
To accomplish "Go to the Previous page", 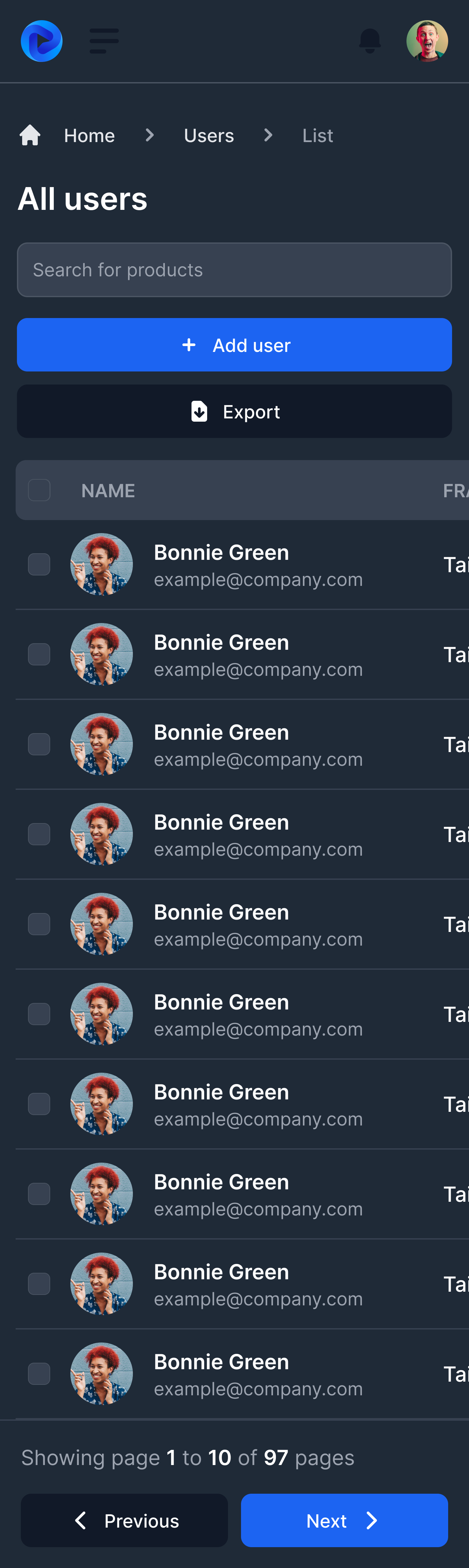I will pyautogui.click(x=125, y=1520).
